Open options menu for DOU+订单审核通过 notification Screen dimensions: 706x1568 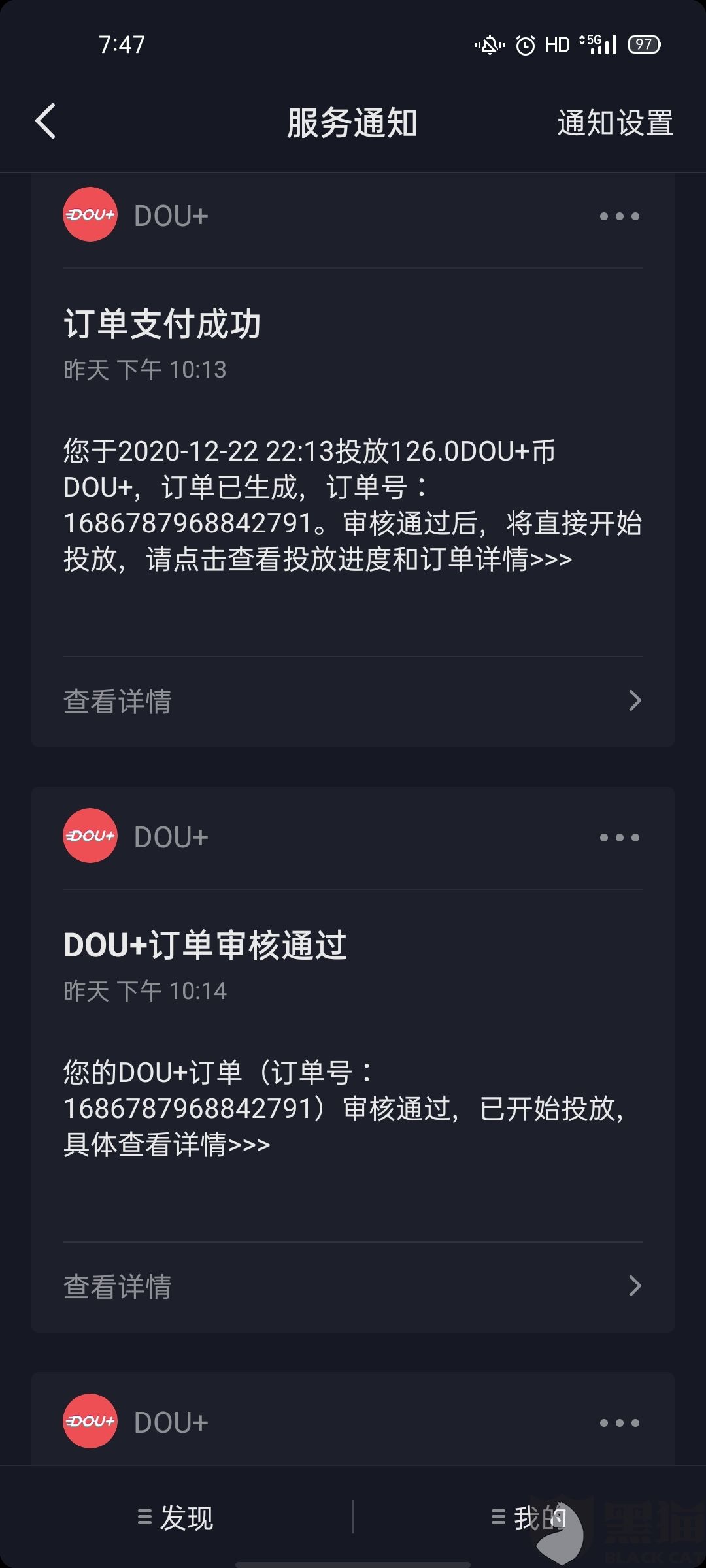620,836
